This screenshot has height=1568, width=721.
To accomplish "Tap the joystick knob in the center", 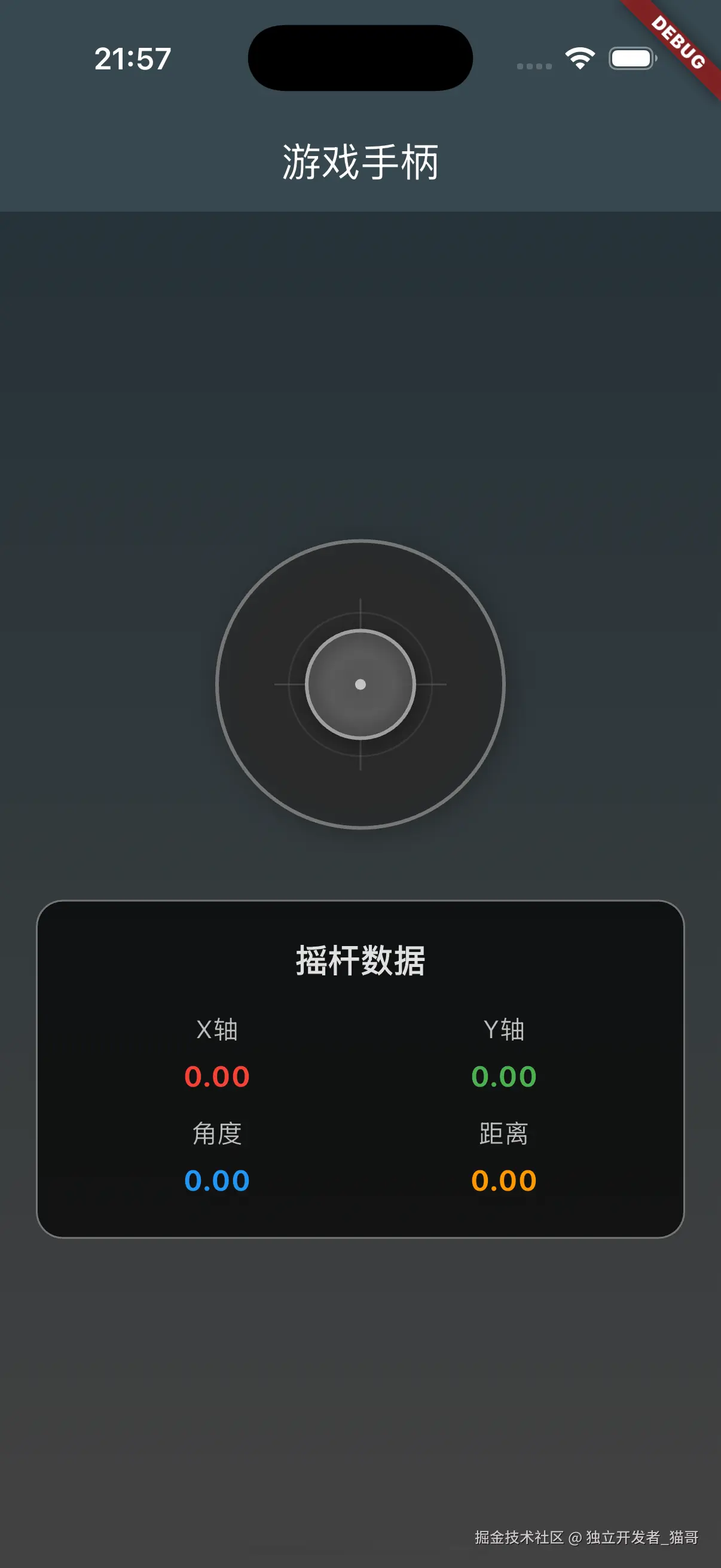I will (361, 685).
